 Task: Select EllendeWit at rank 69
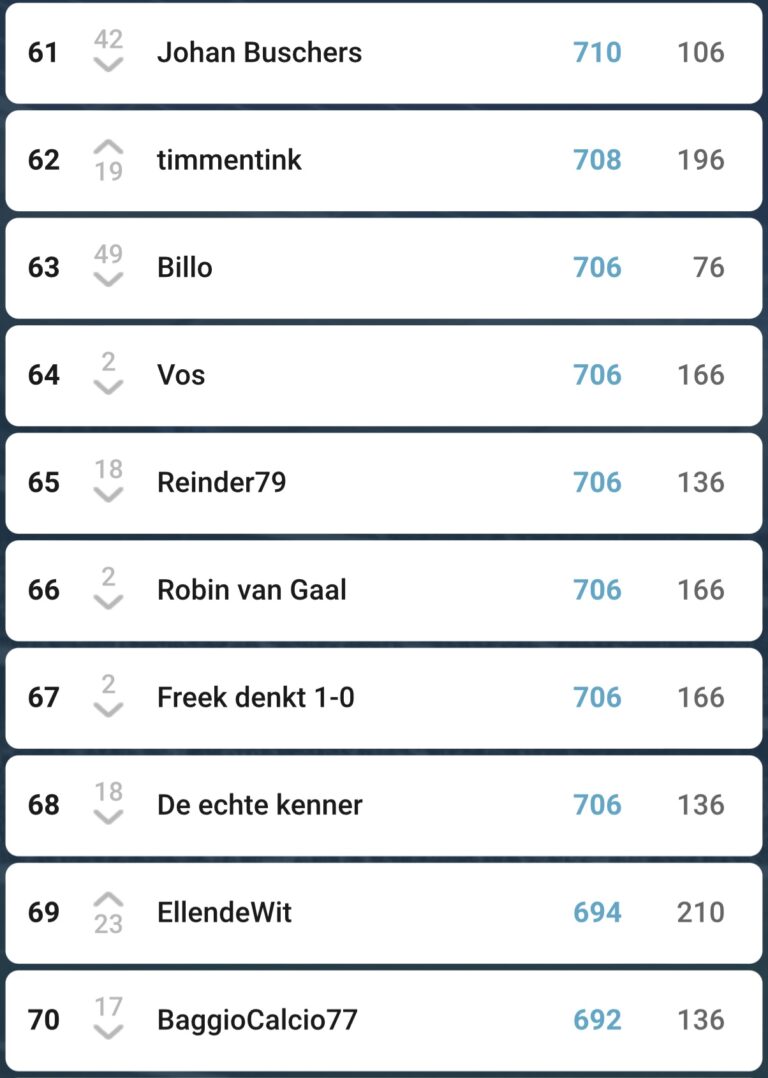coord(224,913)
